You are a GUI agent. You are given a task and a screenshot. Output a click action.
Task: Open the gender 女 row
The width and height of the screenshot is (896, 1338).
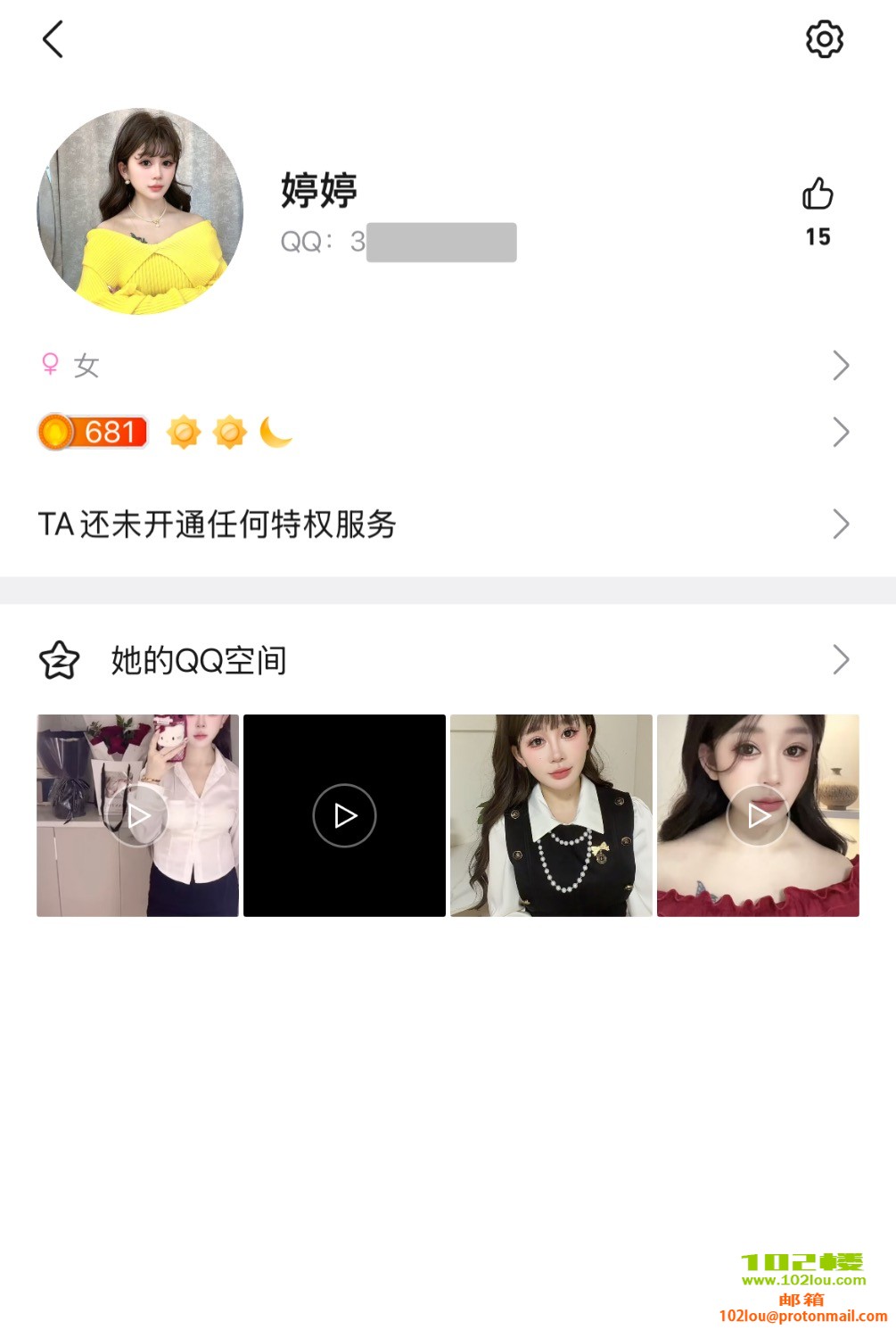coord(446,365)
